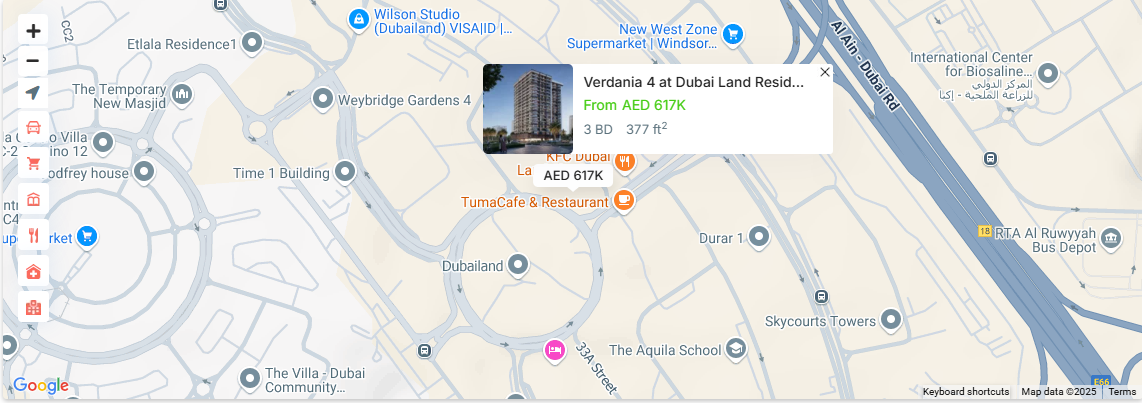Center map on my location arrow
Screen dimensions: 1142x403
(x=33, y=93)
